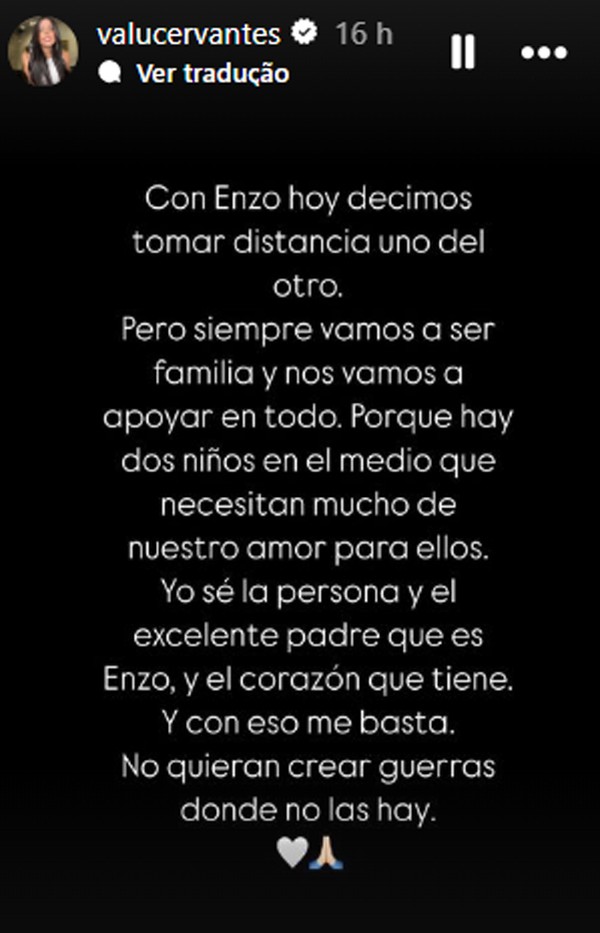Pause the story playback

(x=462, y=52)
